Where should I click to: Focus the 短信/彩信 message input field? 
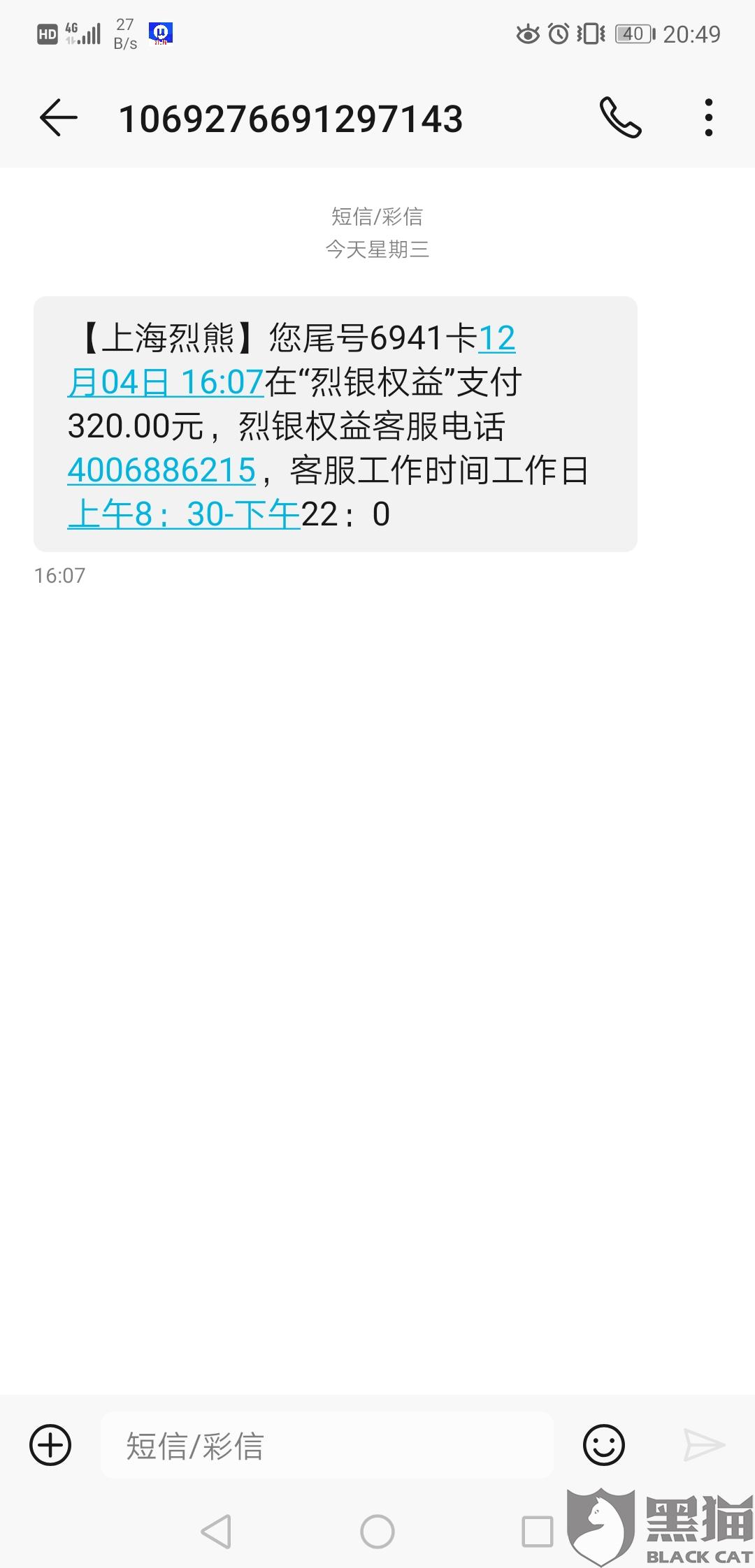[x=327, y=1445]
